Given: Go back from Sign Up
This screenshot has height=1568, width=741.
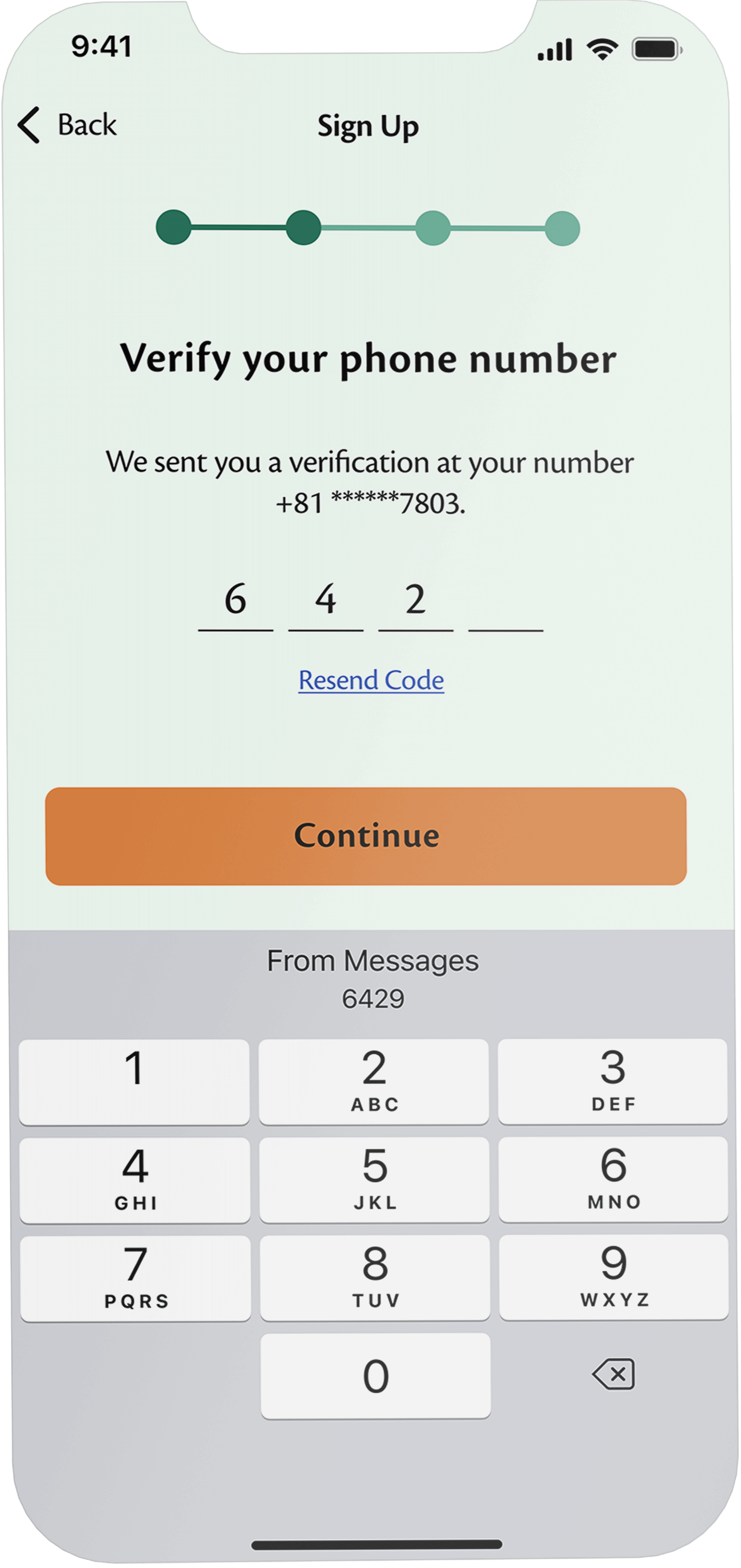Looking at the screenshot, I should [67, 125].
